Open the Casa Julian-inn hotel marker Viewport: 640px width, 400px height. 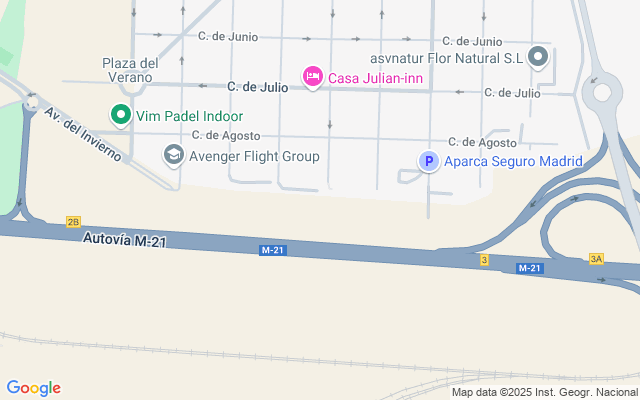click(313, 76)
